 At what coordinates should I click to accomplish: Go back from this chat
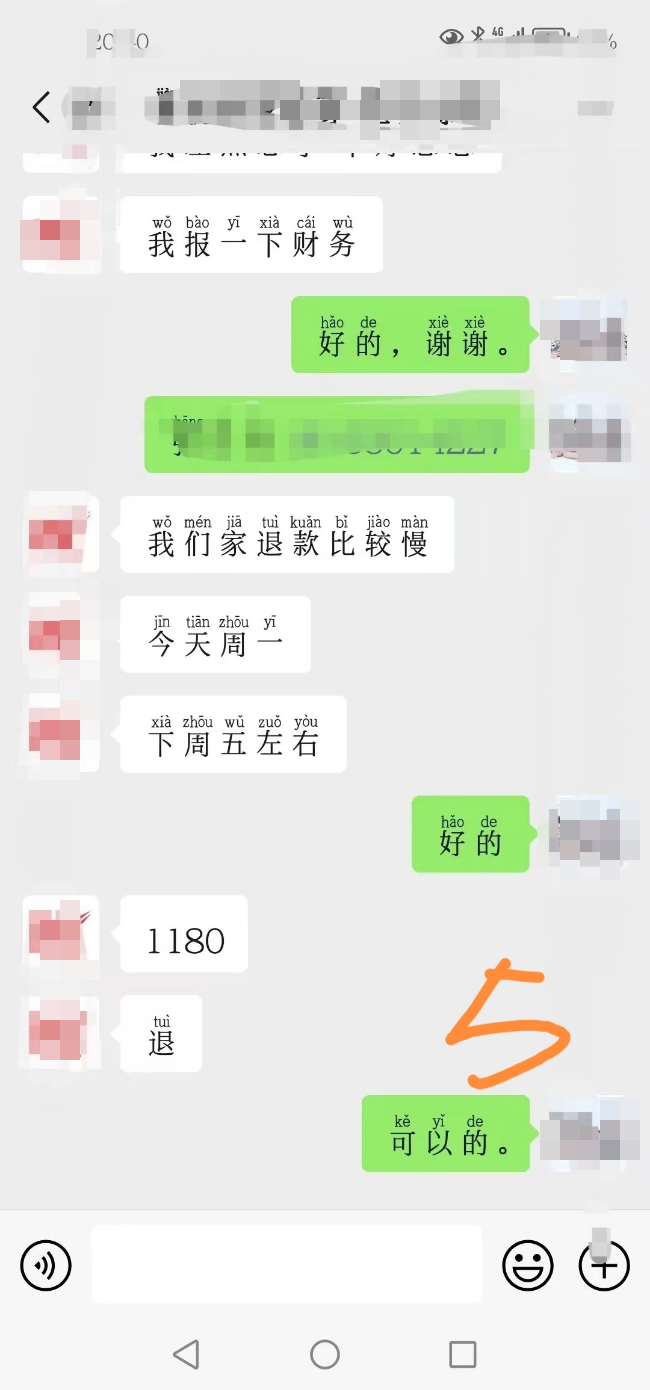pos(40,107)
